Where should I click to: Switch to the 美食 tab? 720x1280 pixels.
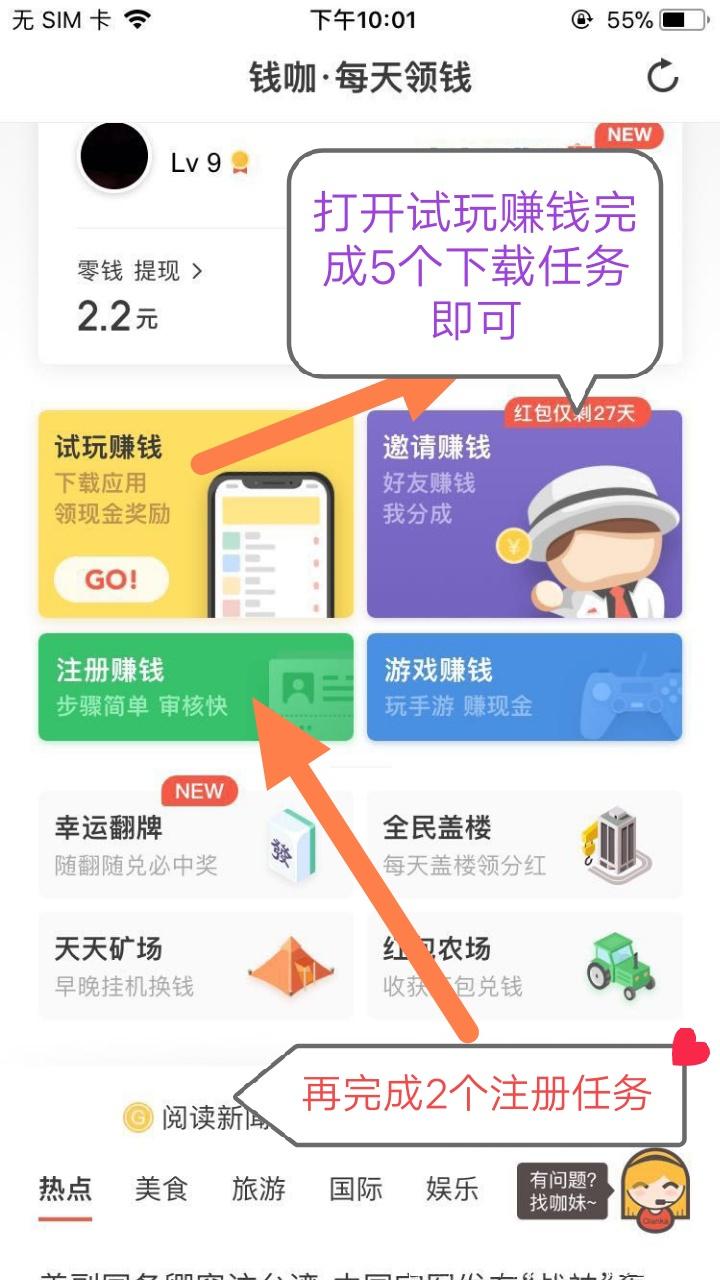click(x=162, y=1189)
